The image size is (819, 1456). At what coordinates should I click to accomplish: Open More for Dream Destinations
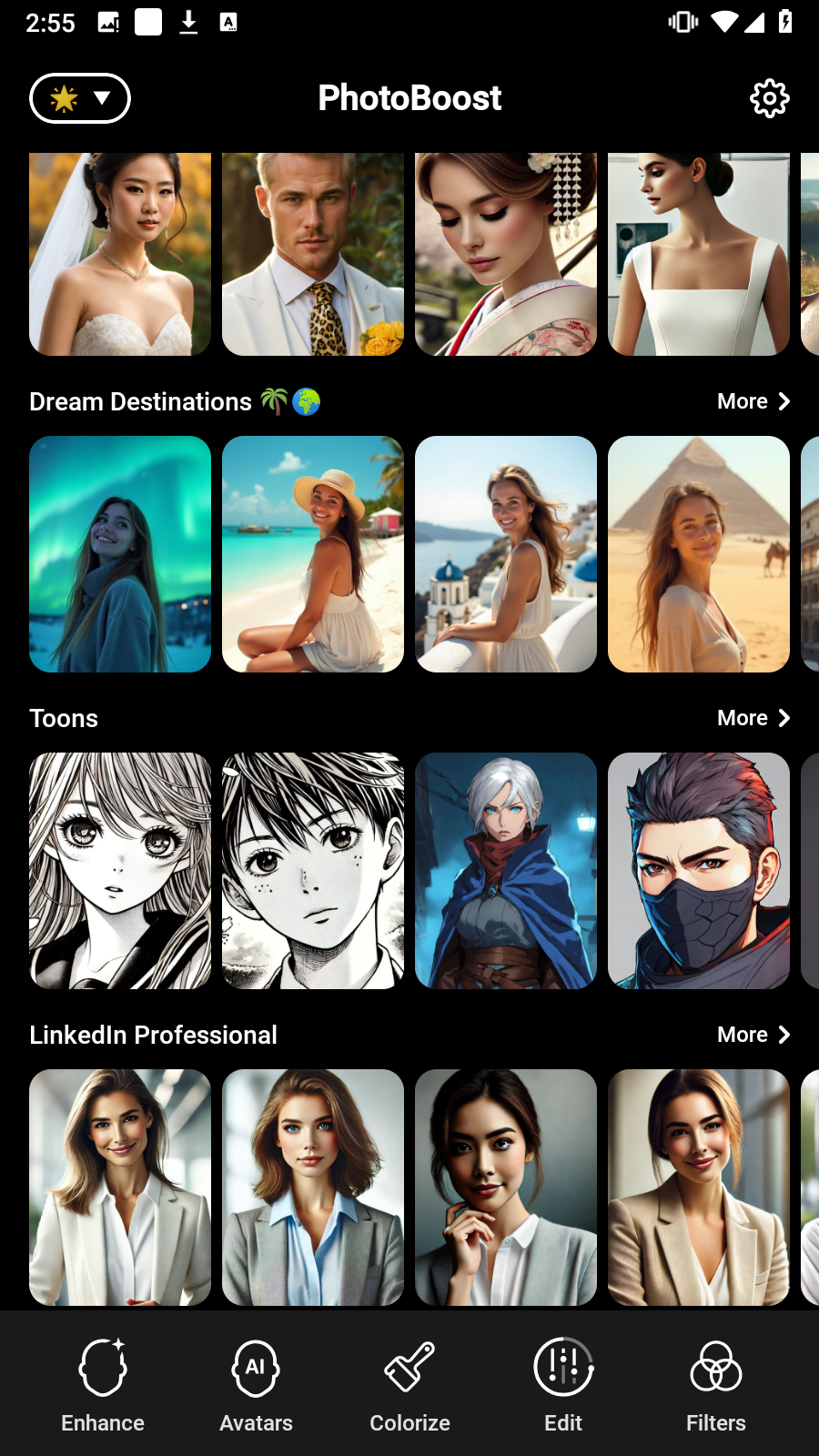pos(753,401)
